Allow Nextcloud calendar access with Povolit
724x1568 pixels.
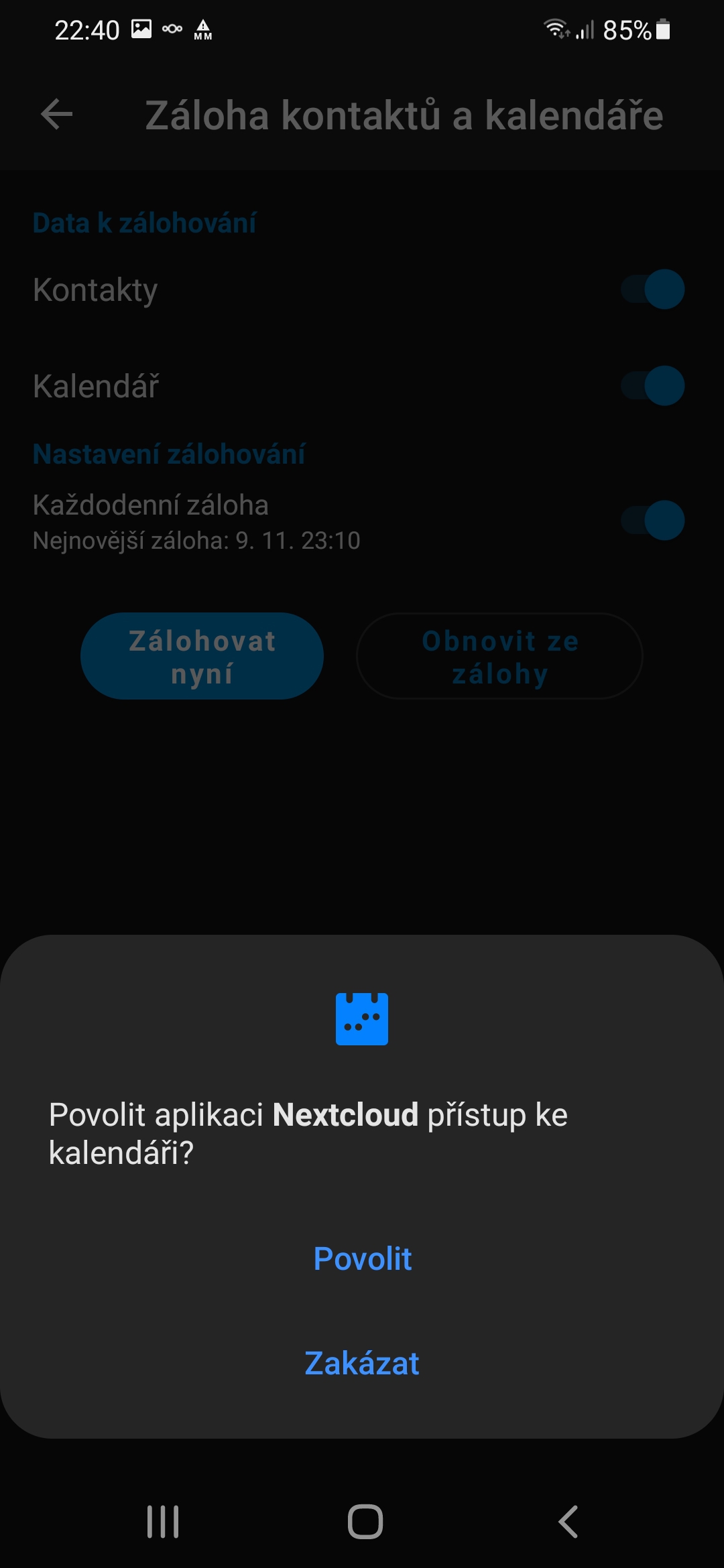[362, 1258]
